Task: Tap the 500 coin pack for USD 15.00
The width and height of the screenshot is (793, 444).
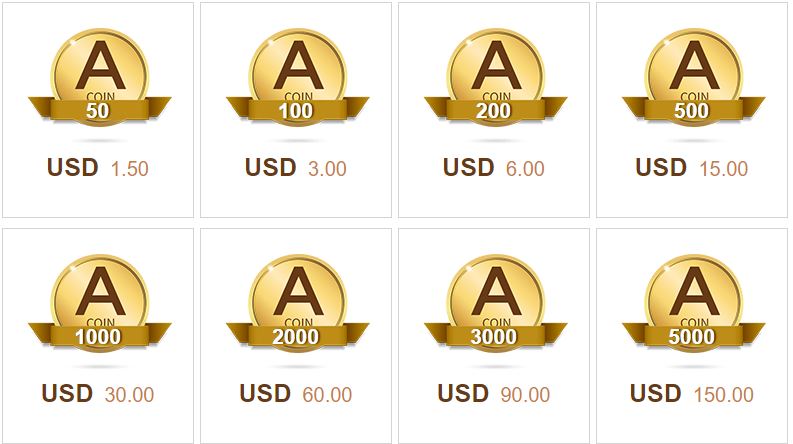Action: pyautogui.click(x=692, y=110)
